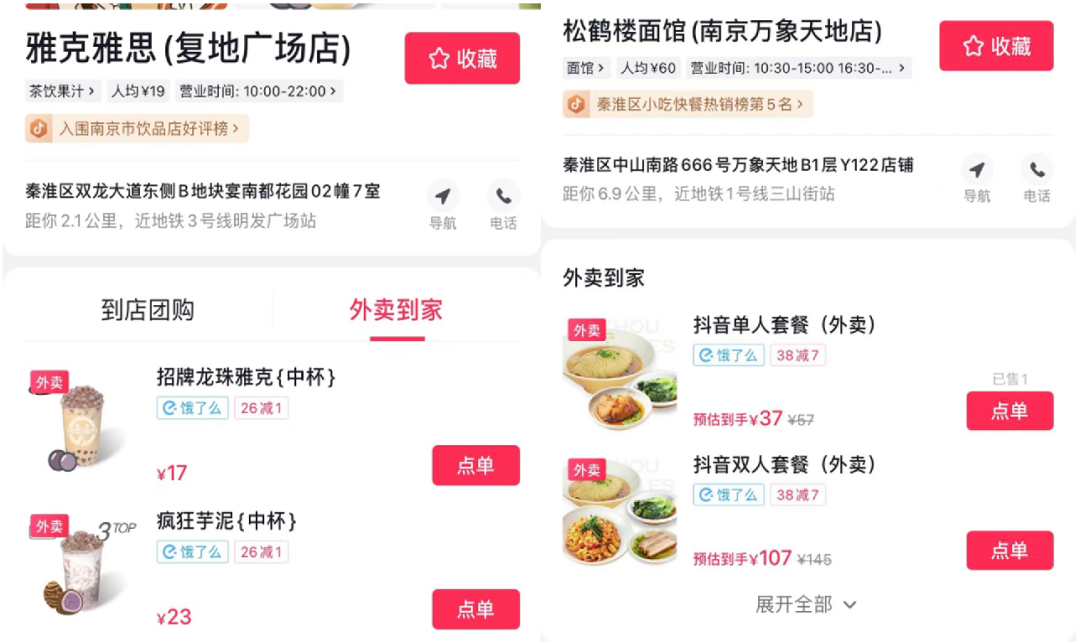View 松鹤楼面馆 business hours details
This screenshot has height=642, width=1080.
point(798,68)
